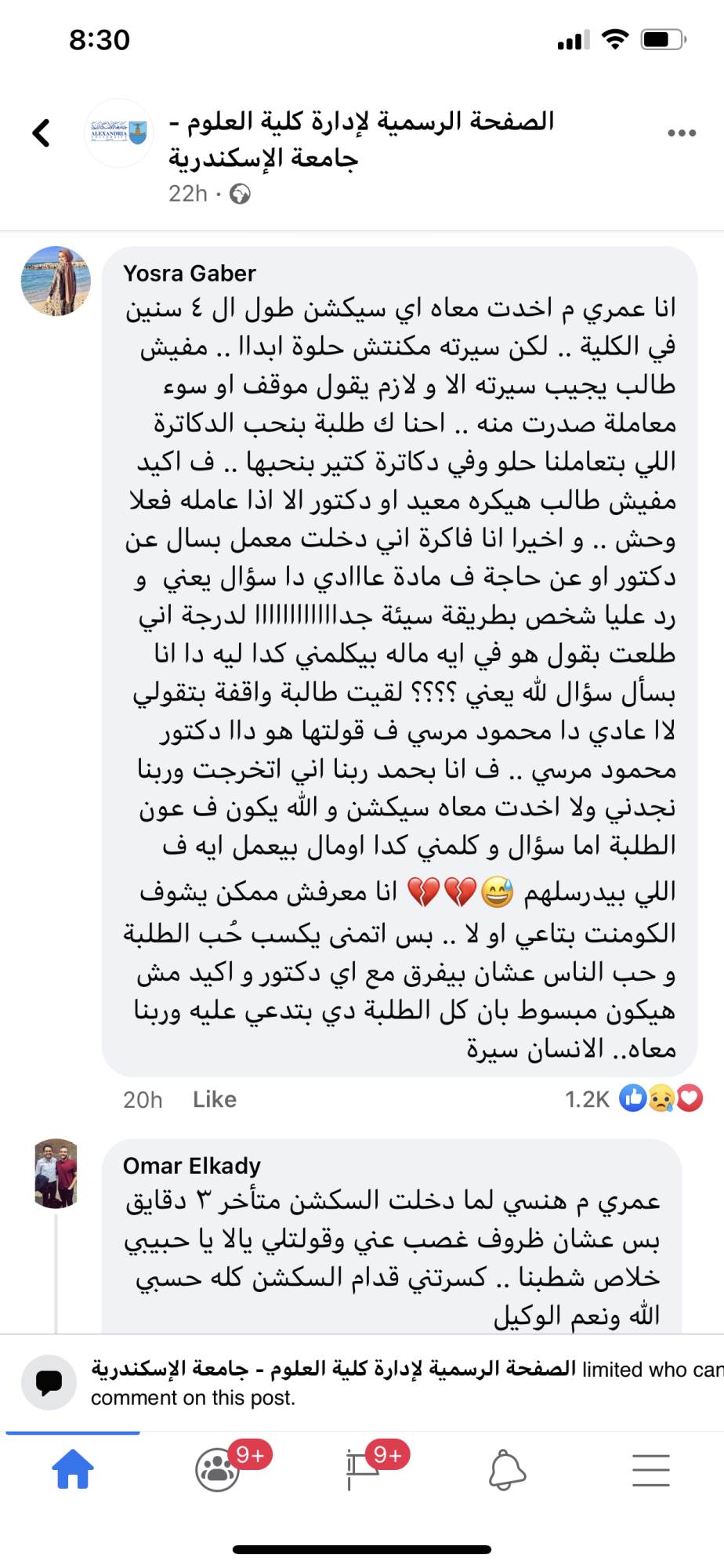Open Yosra Gaber's profile picture
Image resolution: width=724 pixels, height=1568 pixels.
point(56,281)
